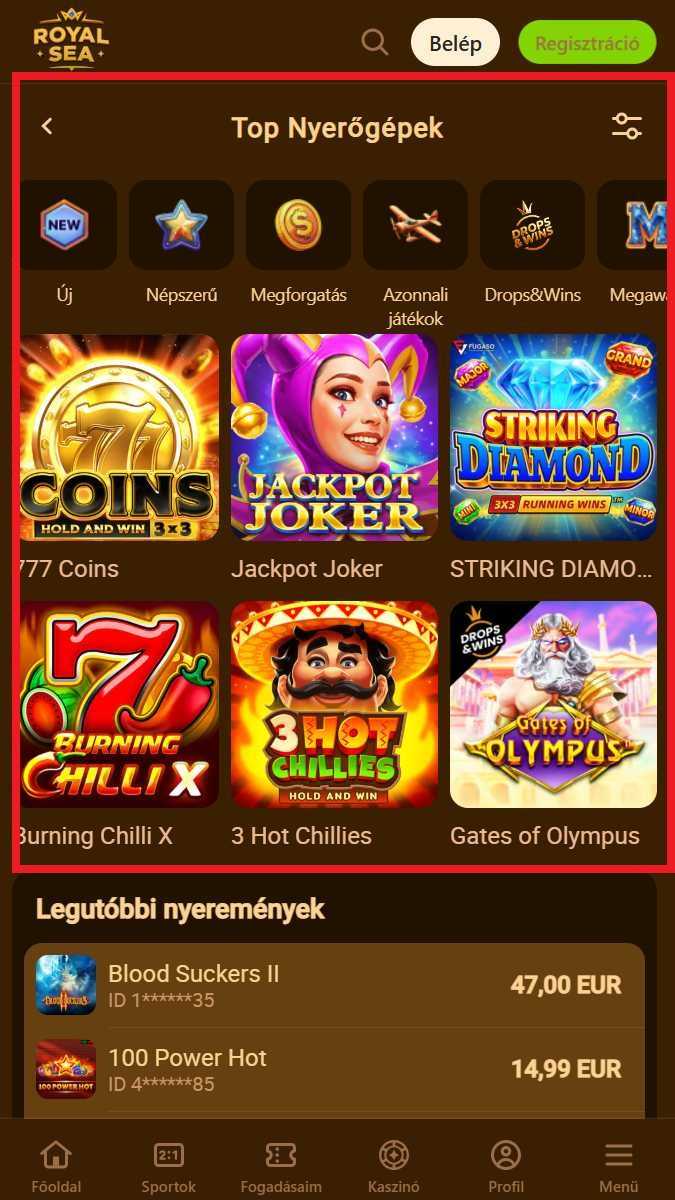Image resolution: width=675 pixels, height=1200 pixels.
Task: Open the Menü tab
Action: (618, 1167)
